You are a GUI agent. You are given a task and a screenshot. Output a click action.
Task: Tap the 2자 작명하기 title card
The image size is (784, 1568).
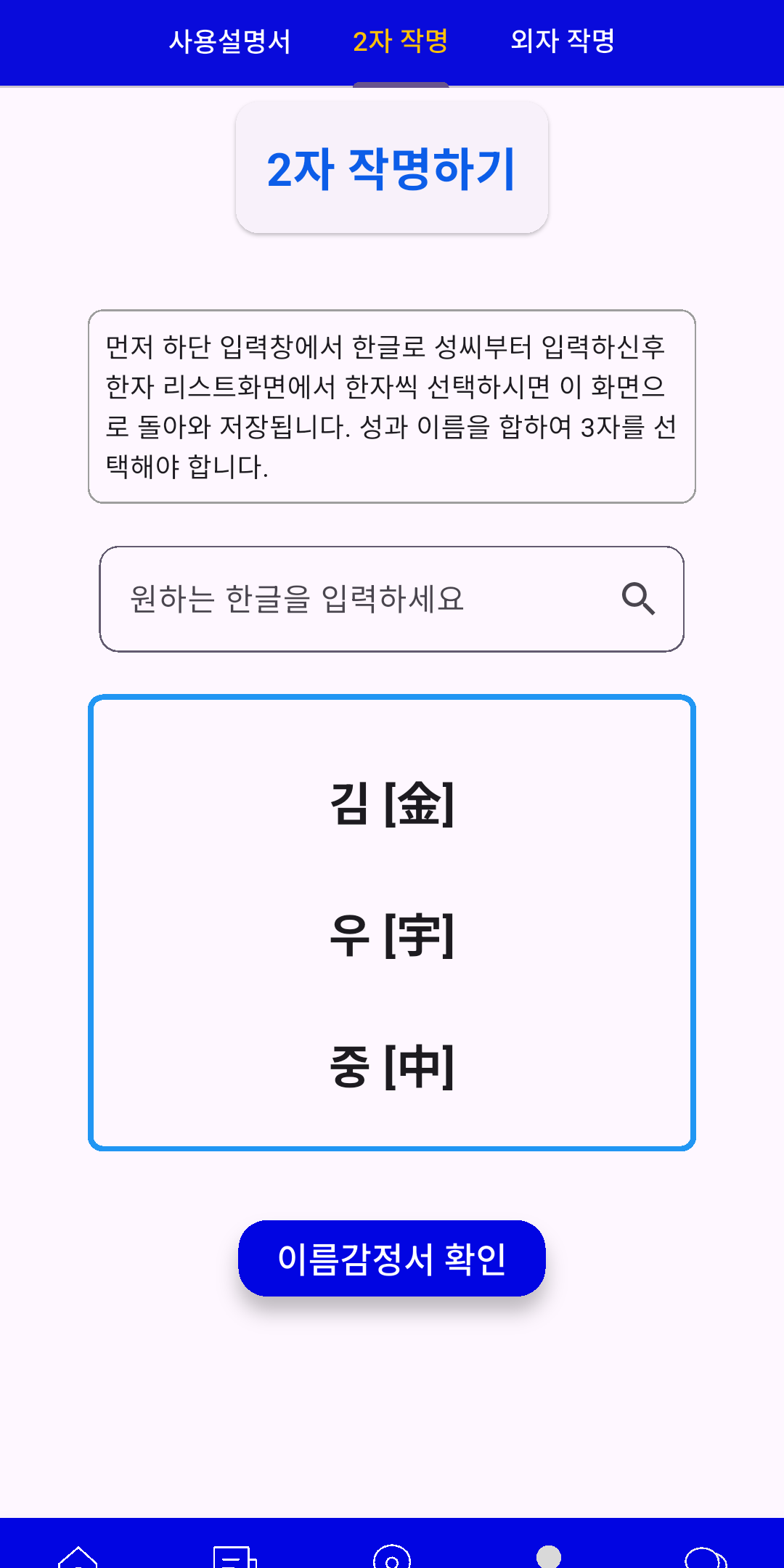click(x=391, y=167)
